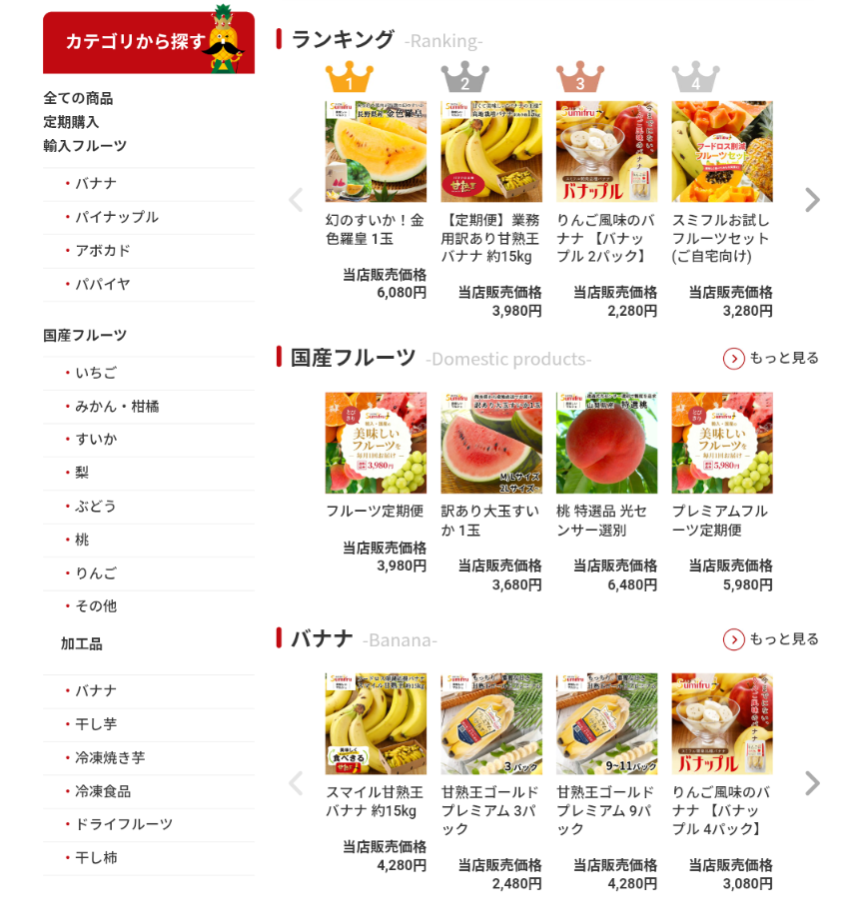The height and width of the screenshot is (899, 863).
Task: Open the みかん・柑橘 category
Action: [117, 406]
